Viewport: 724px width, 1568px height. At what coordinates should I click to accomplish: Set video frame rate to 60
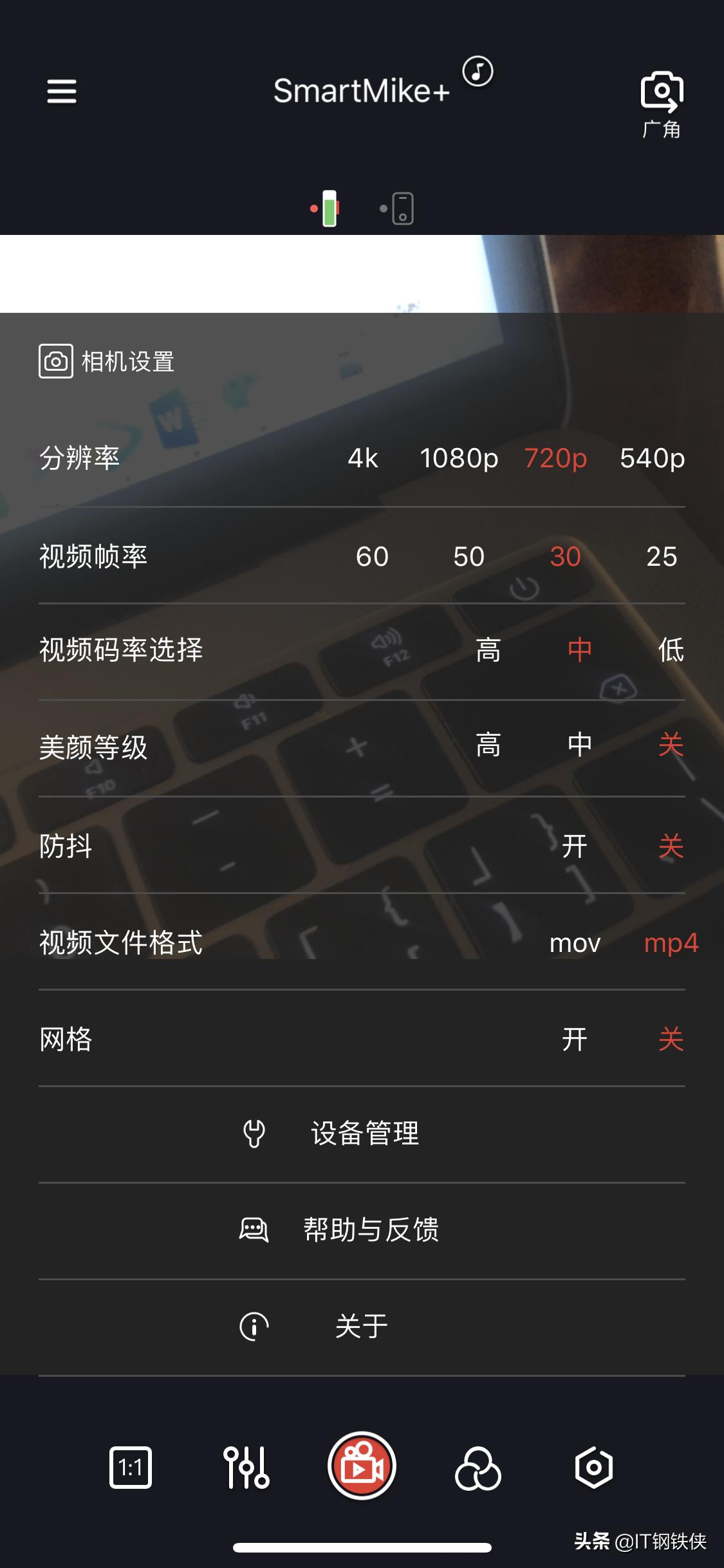(x=372, y=556)
